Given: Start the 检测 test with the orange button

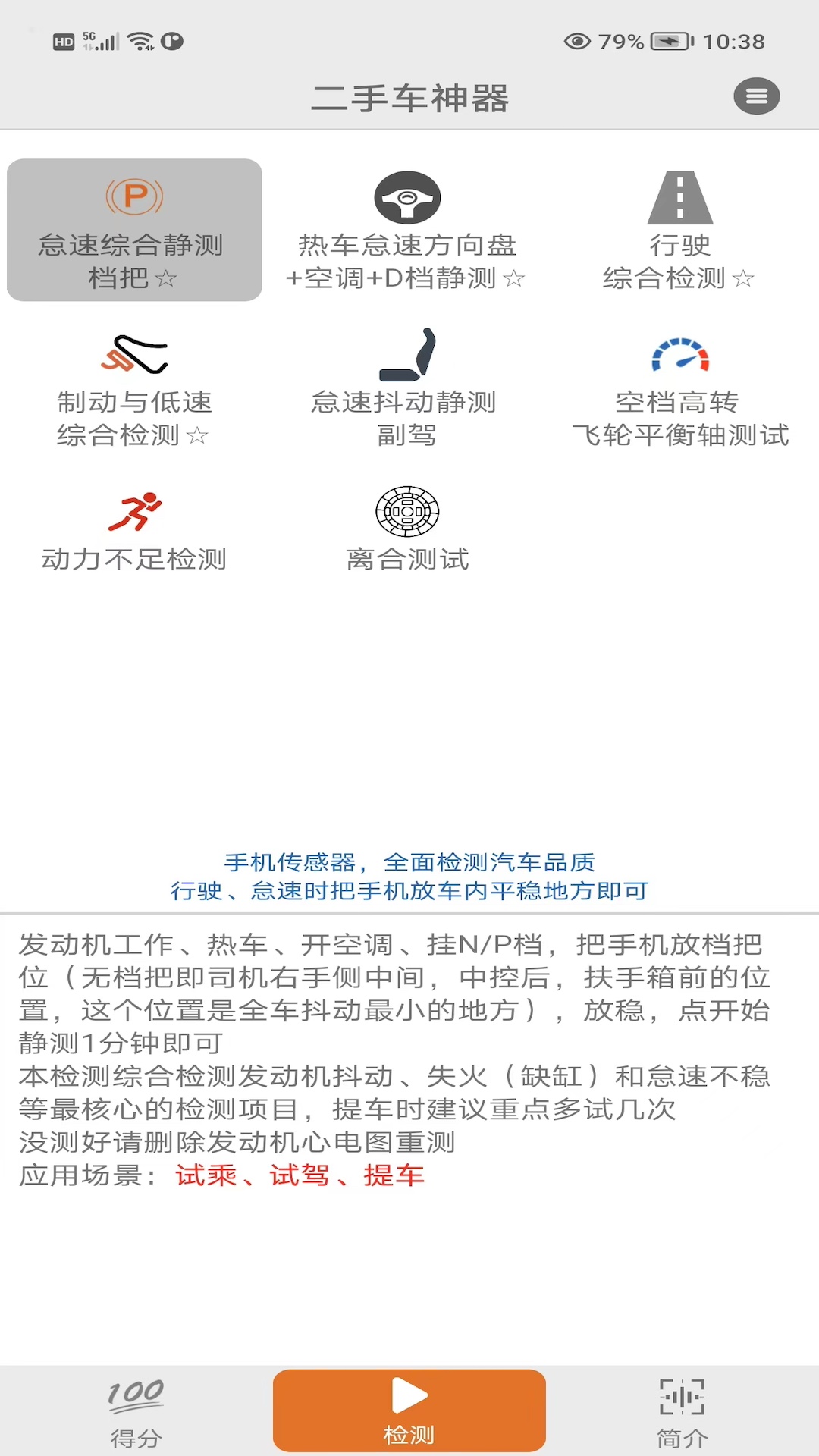Looking at the screenshot, I should click(409, 1411).
